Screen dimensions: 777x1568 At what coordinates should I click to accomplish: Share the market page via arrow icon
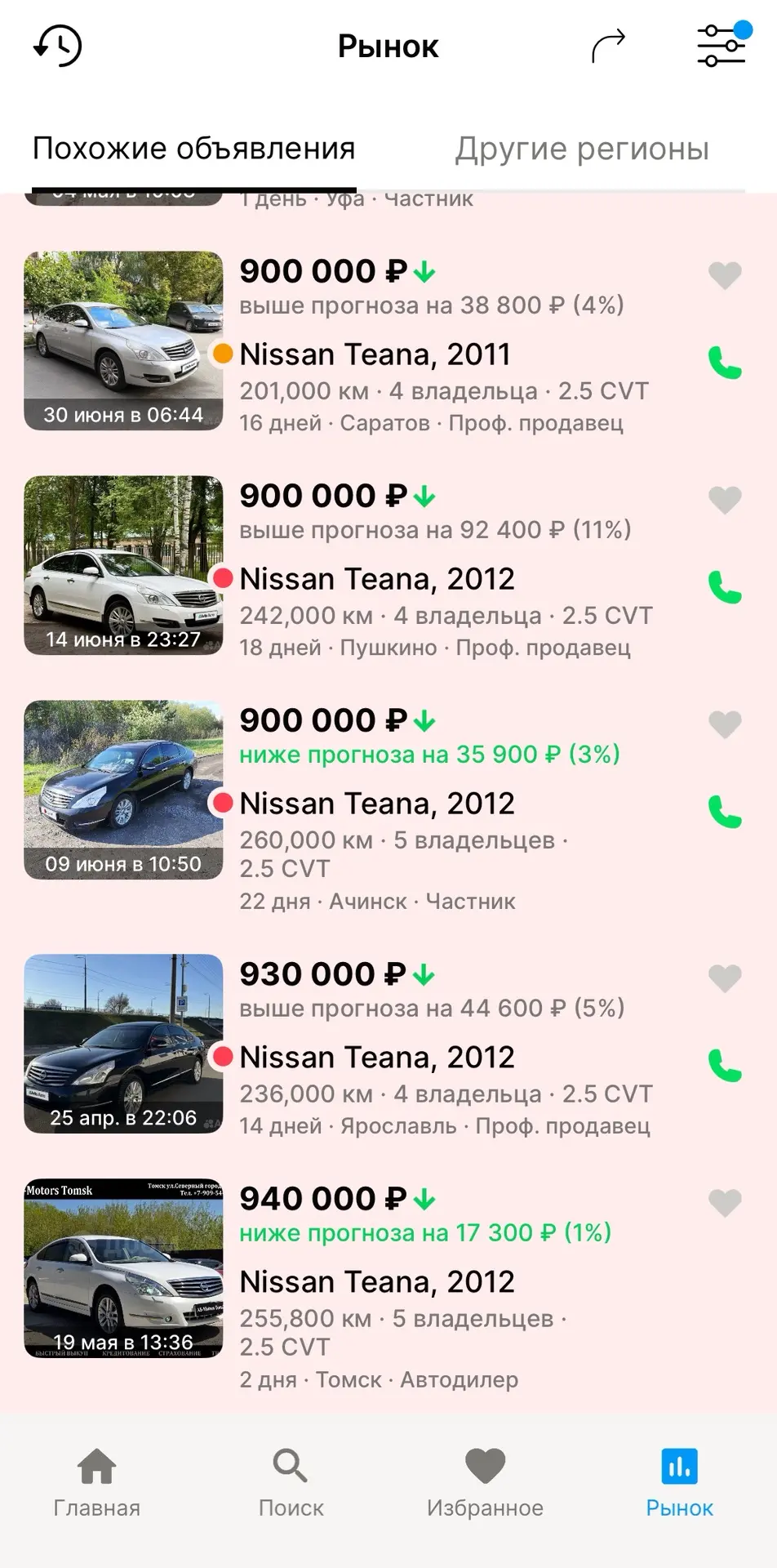(608, 46)
